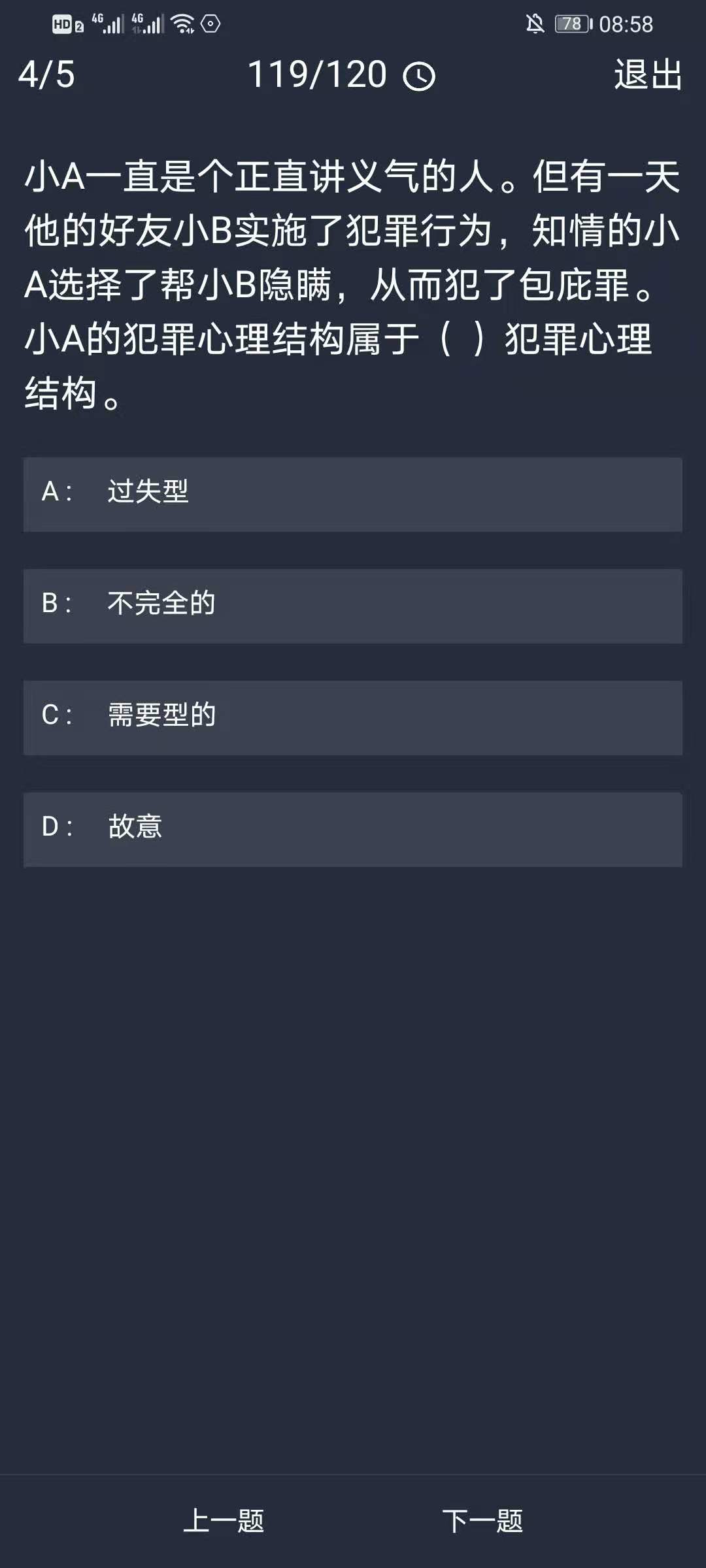Pick answer C: 需要型的
This screenshot has width=706, height=1568.
[x=353, y=717]
